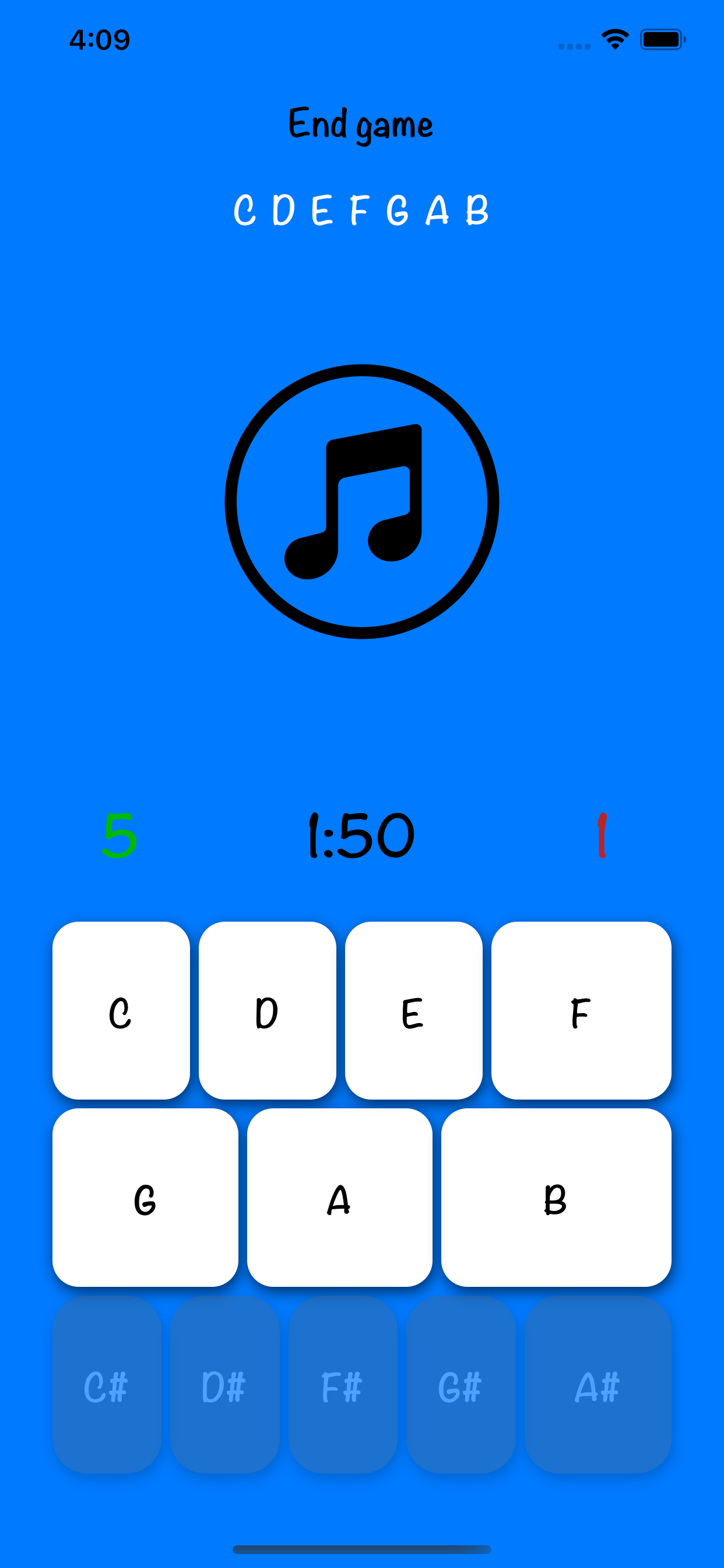Tap End game at the top
The image size is (724, 1568).
pyautogui.click(x=361, y=125)
